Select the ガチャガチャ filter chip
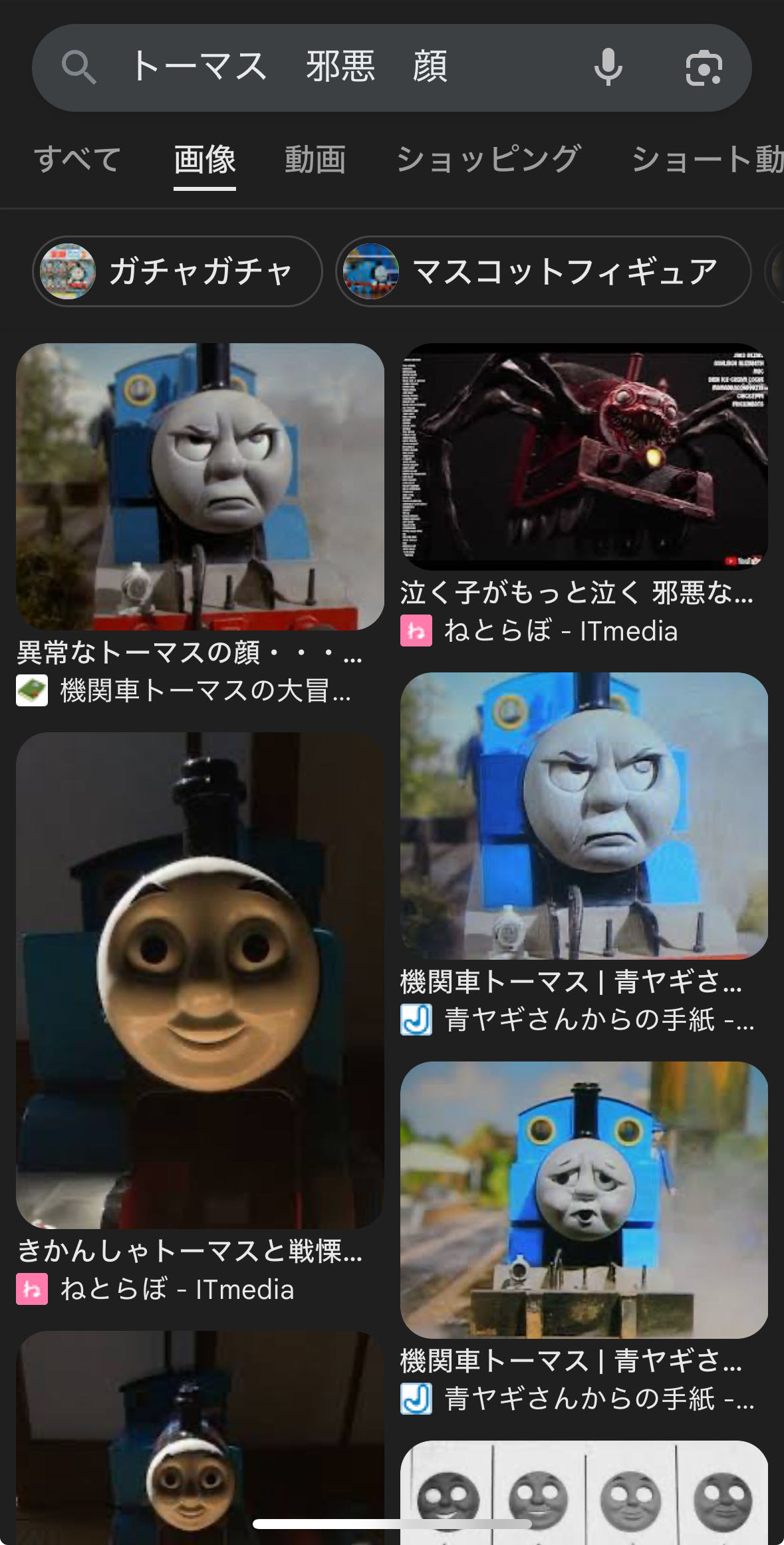 (x=178, y=271)
